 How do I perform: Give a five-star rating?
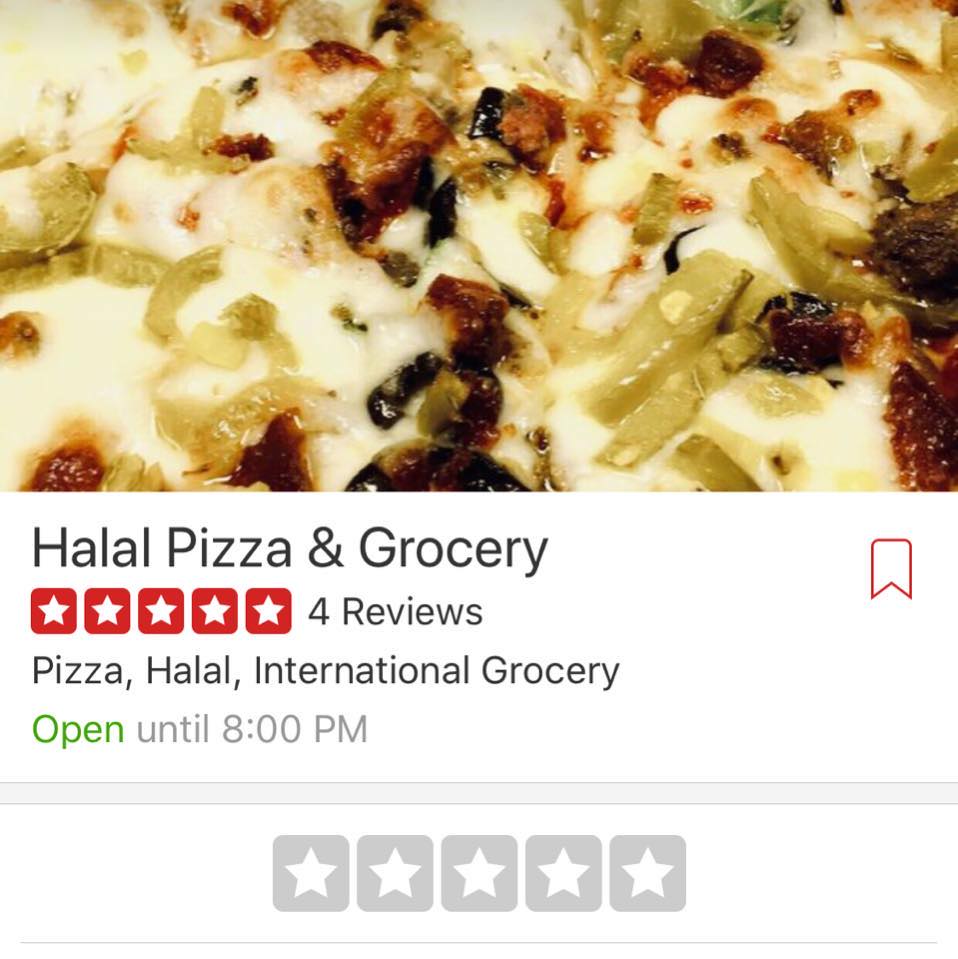click(x=647, y=873)
